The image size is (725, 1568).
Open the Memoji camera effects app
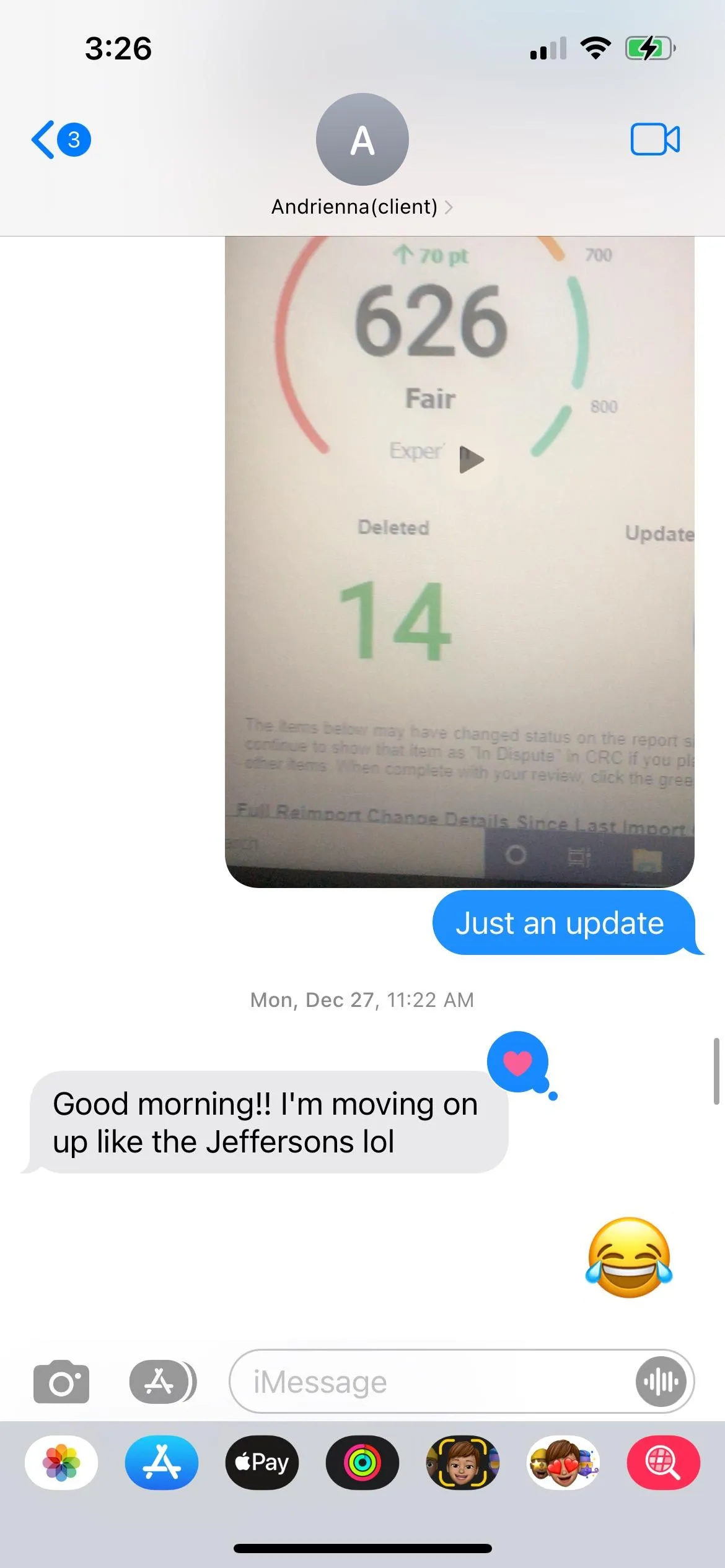463,1462
